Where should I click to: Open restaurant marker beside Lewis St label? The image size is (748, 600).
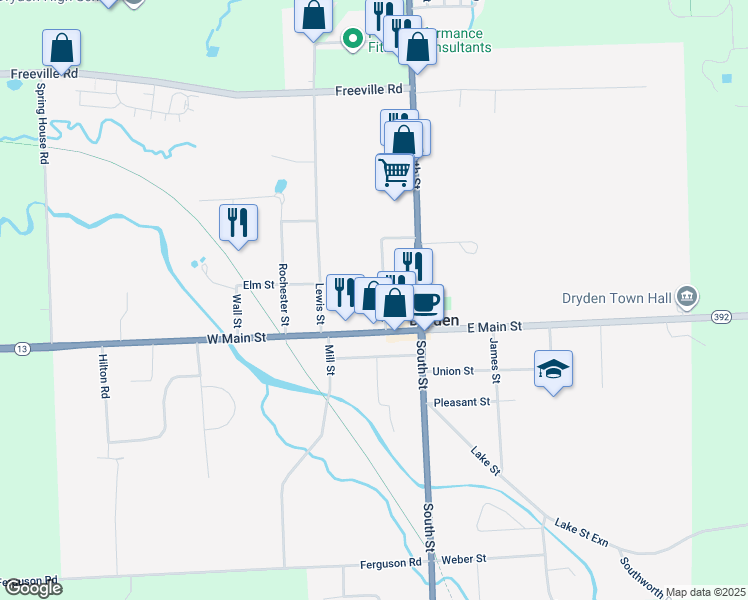click(342, 296)
